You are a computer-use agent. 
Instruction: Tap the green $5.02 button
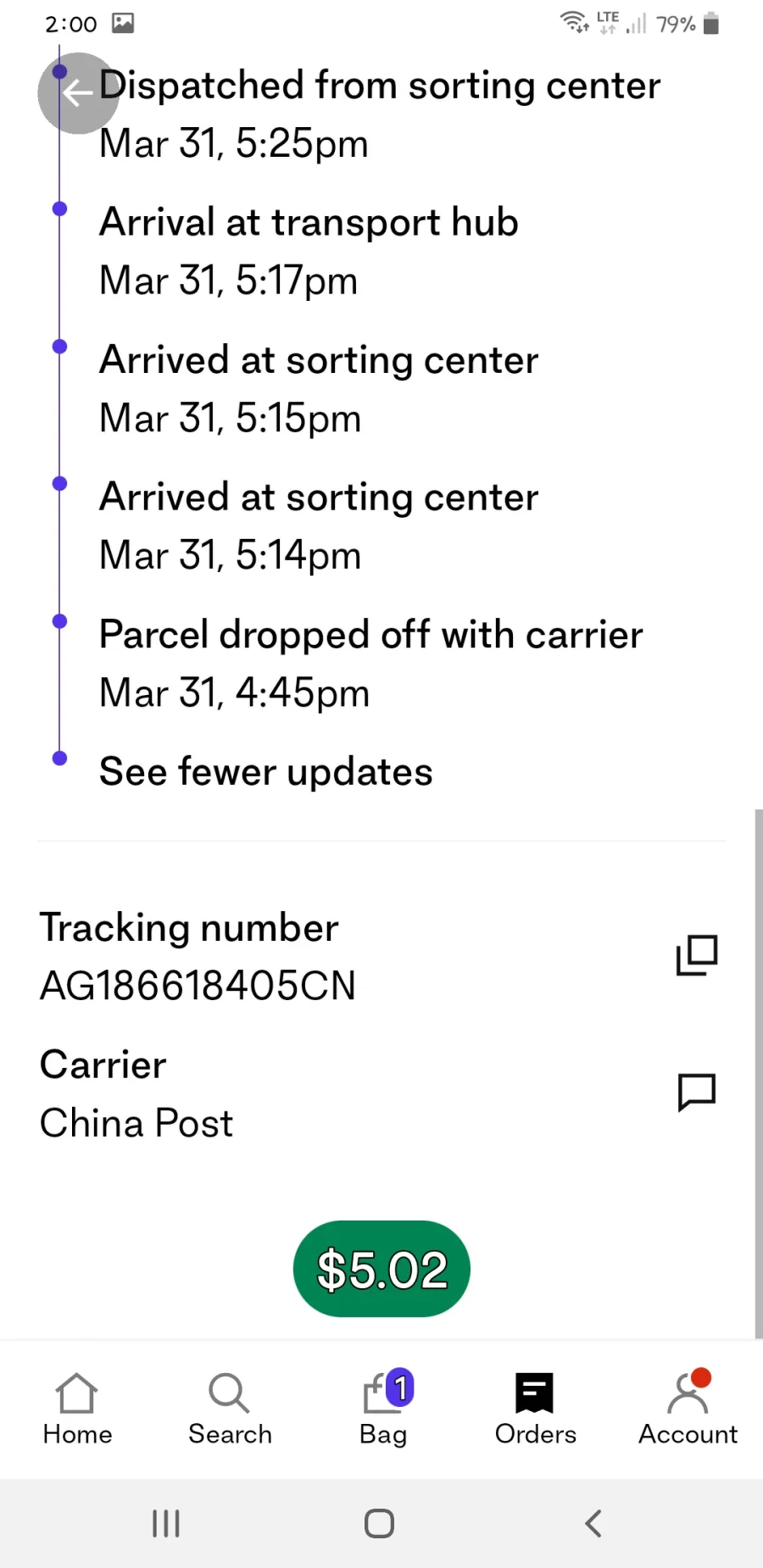pos(381,1269)
